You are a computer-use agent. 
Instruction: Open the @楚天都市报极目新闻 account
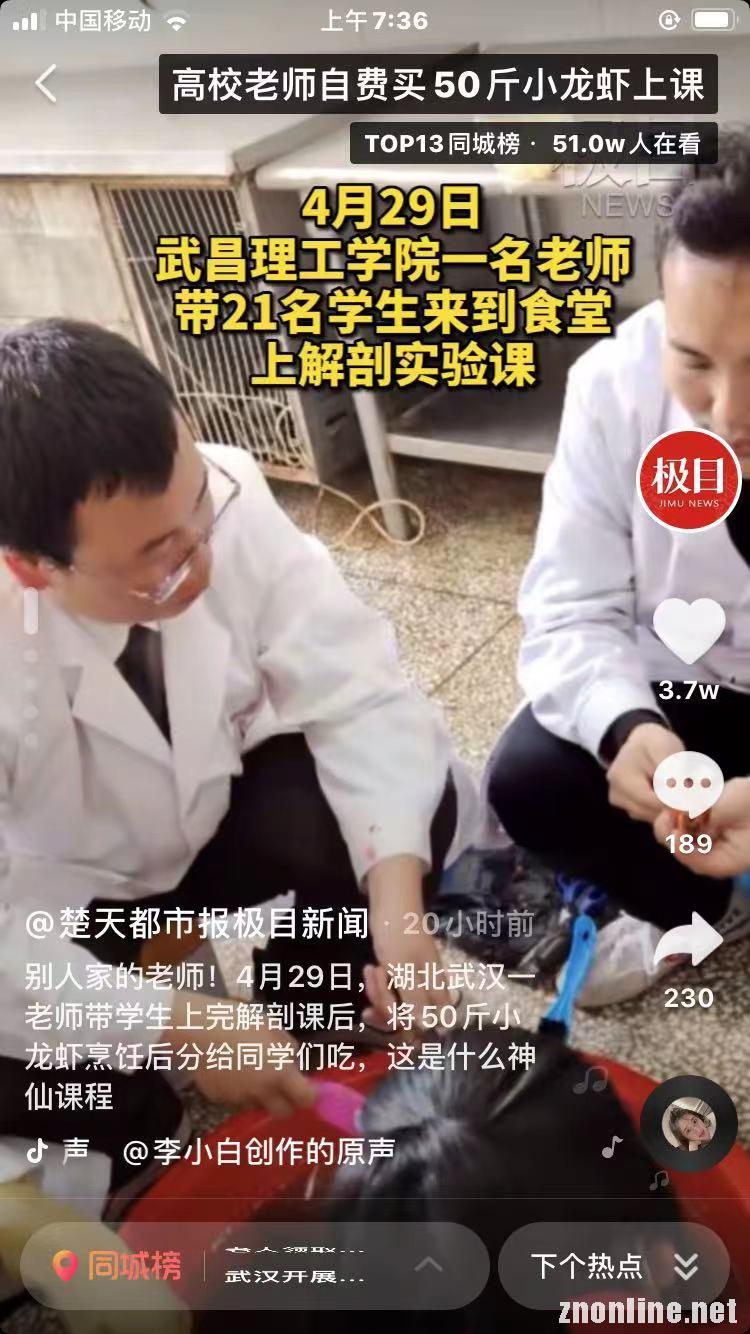coord(197,924)
